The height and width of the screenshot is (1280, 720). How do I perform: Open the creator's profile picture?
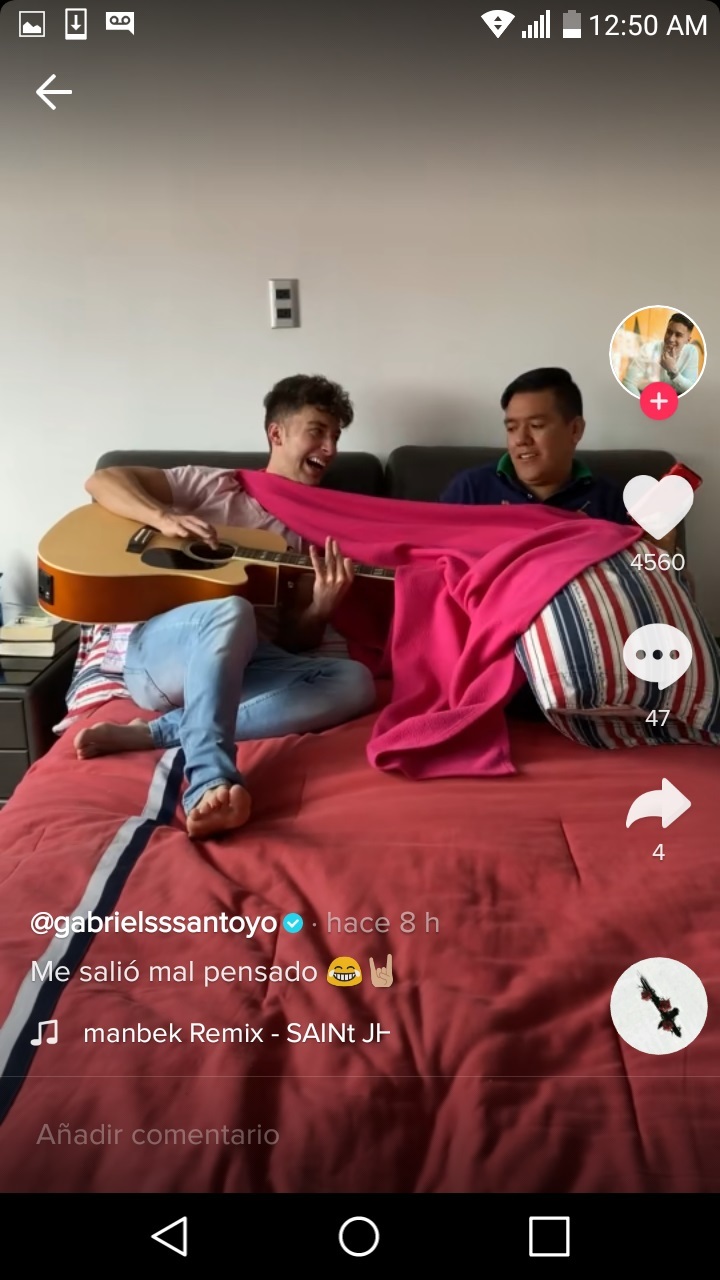657,352
